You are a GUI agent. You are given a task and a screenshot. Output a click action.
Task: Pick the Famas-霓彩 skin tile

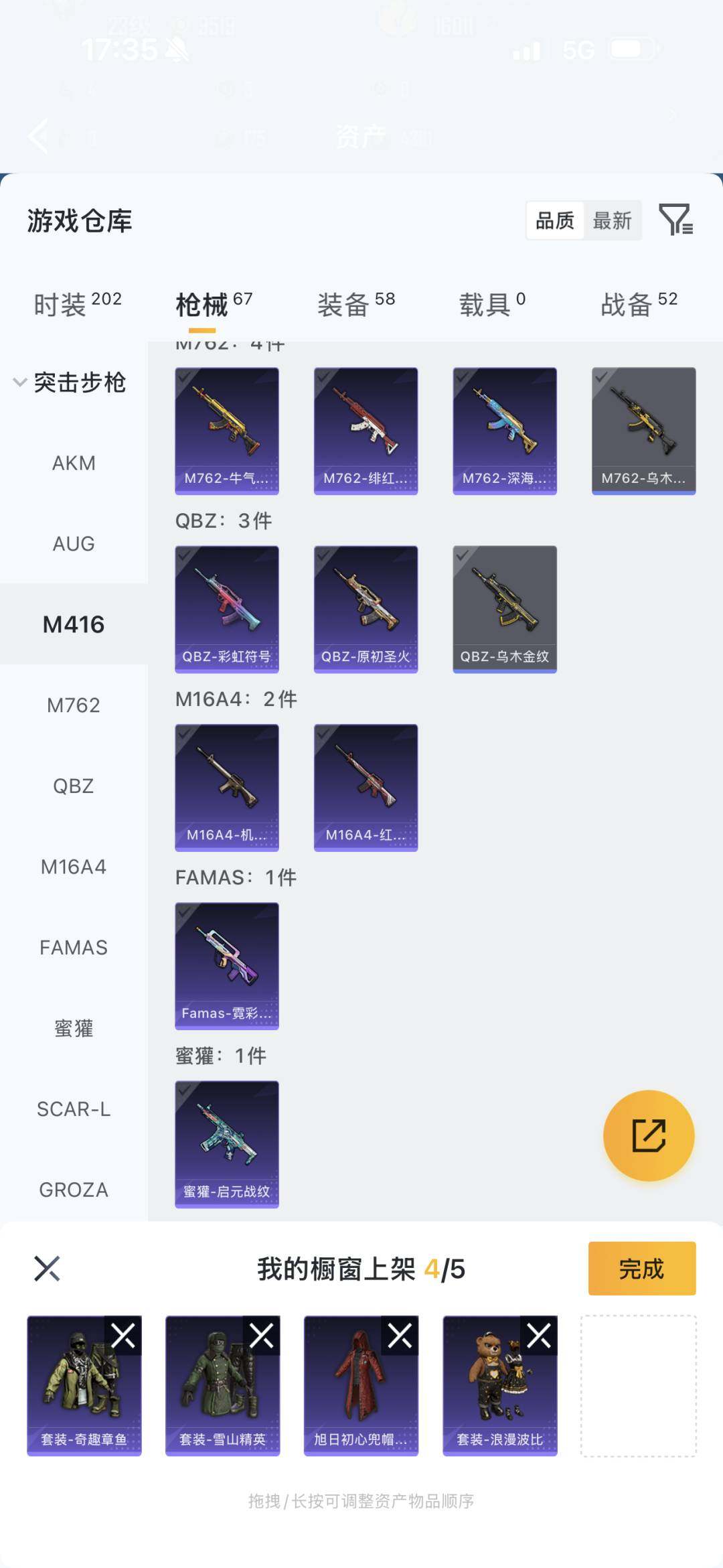227,966
